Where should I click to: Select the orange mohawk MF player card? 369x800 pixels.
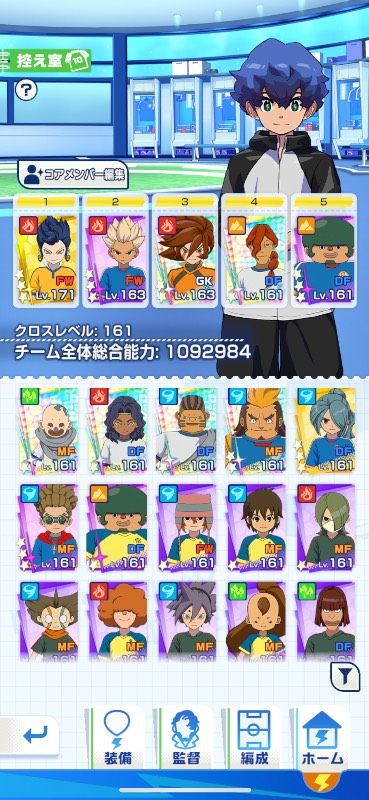(255, 430)
